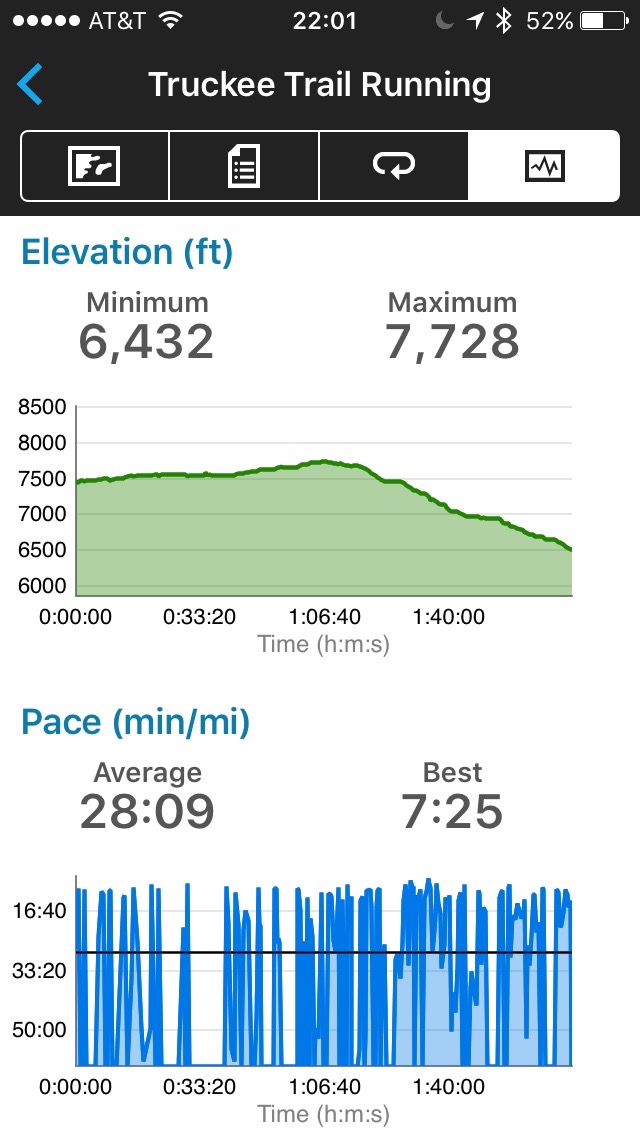640x1136 pixels.
Task: Go back from Truckee Trail Running
Action: (31, 85)
